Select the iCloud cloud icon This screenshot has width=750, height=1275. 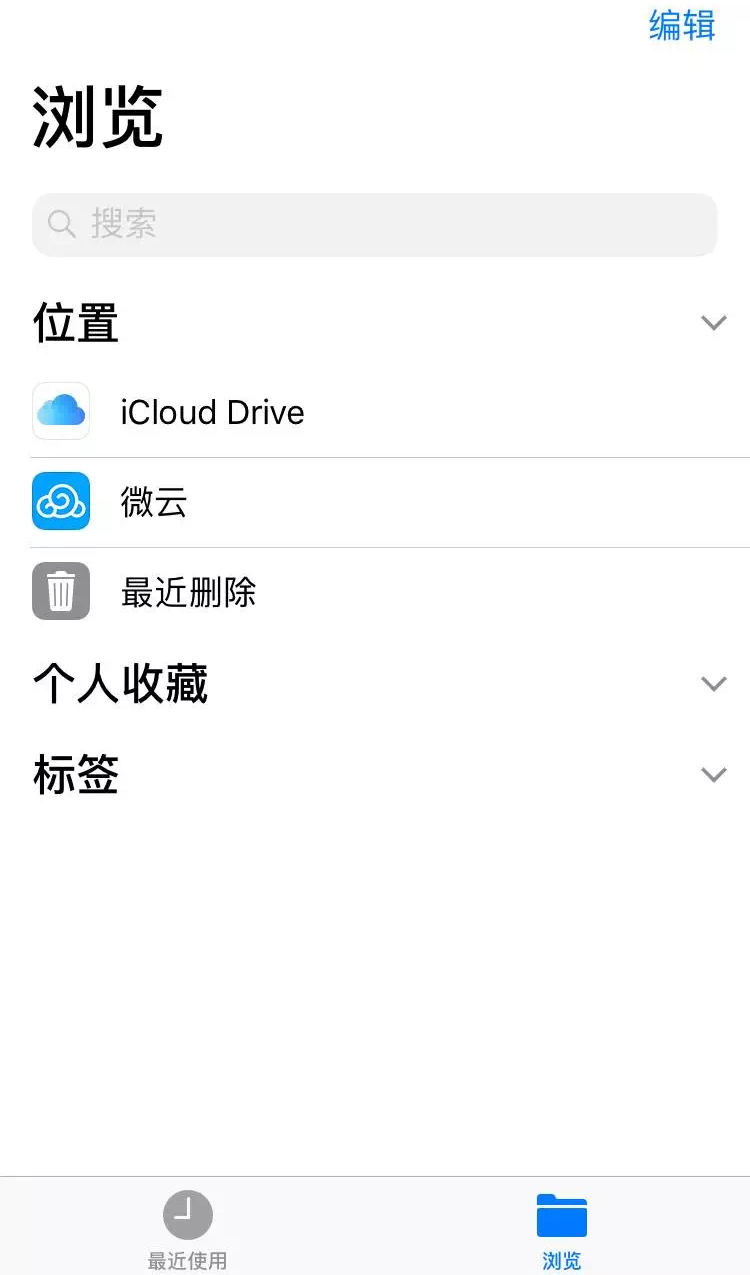coord(61,412)
